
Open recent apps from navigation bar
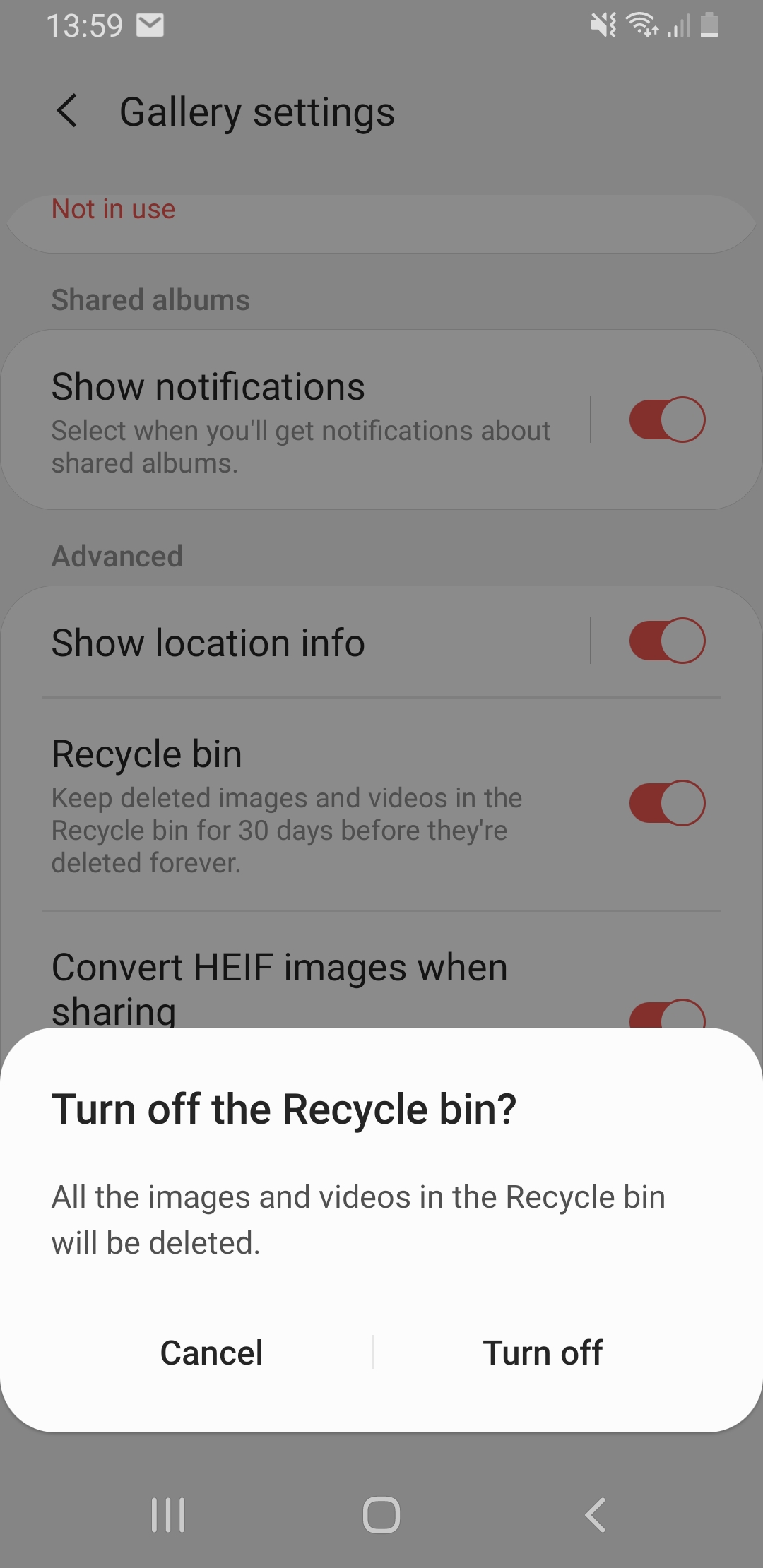click(x=168, y=1515)
